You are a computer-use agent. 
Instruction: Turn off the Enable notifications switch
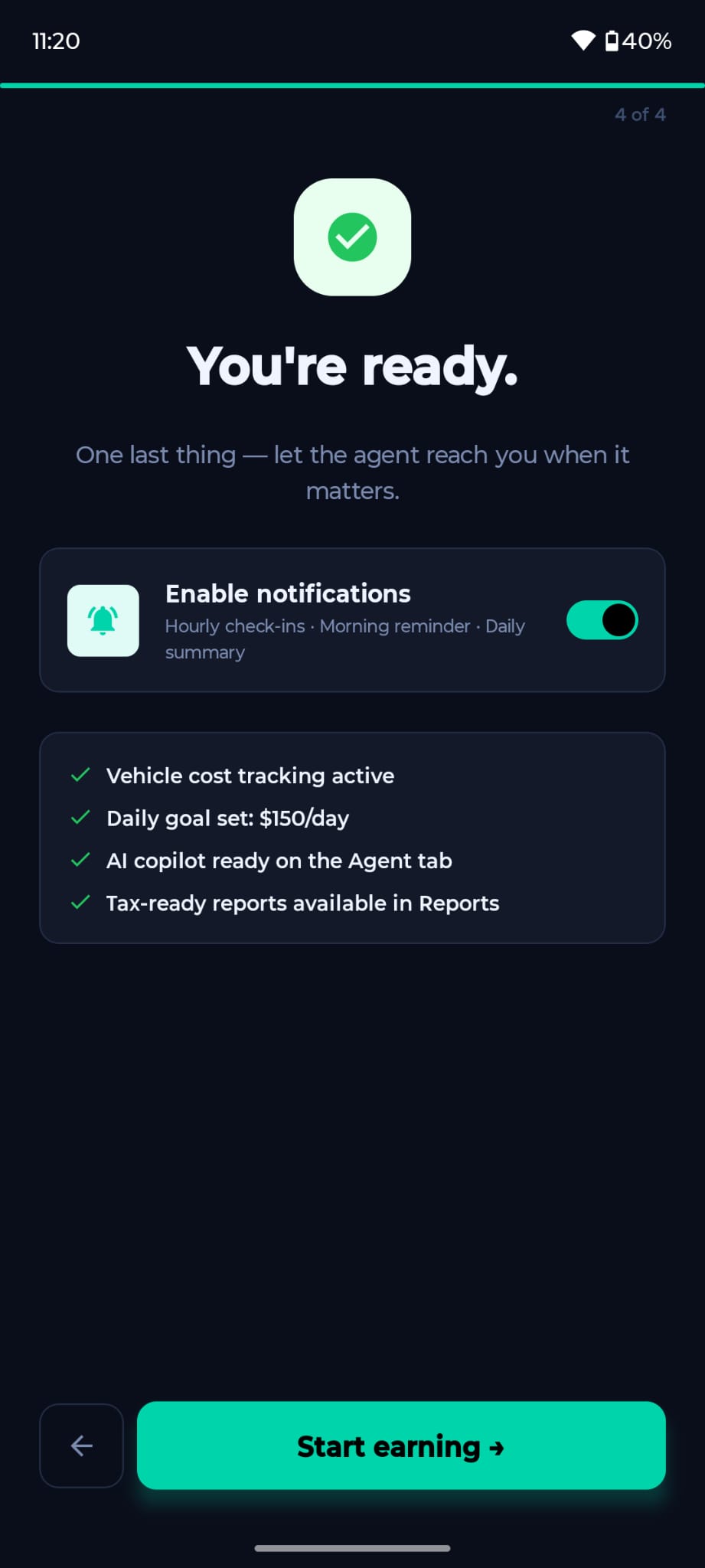[602, 620]
